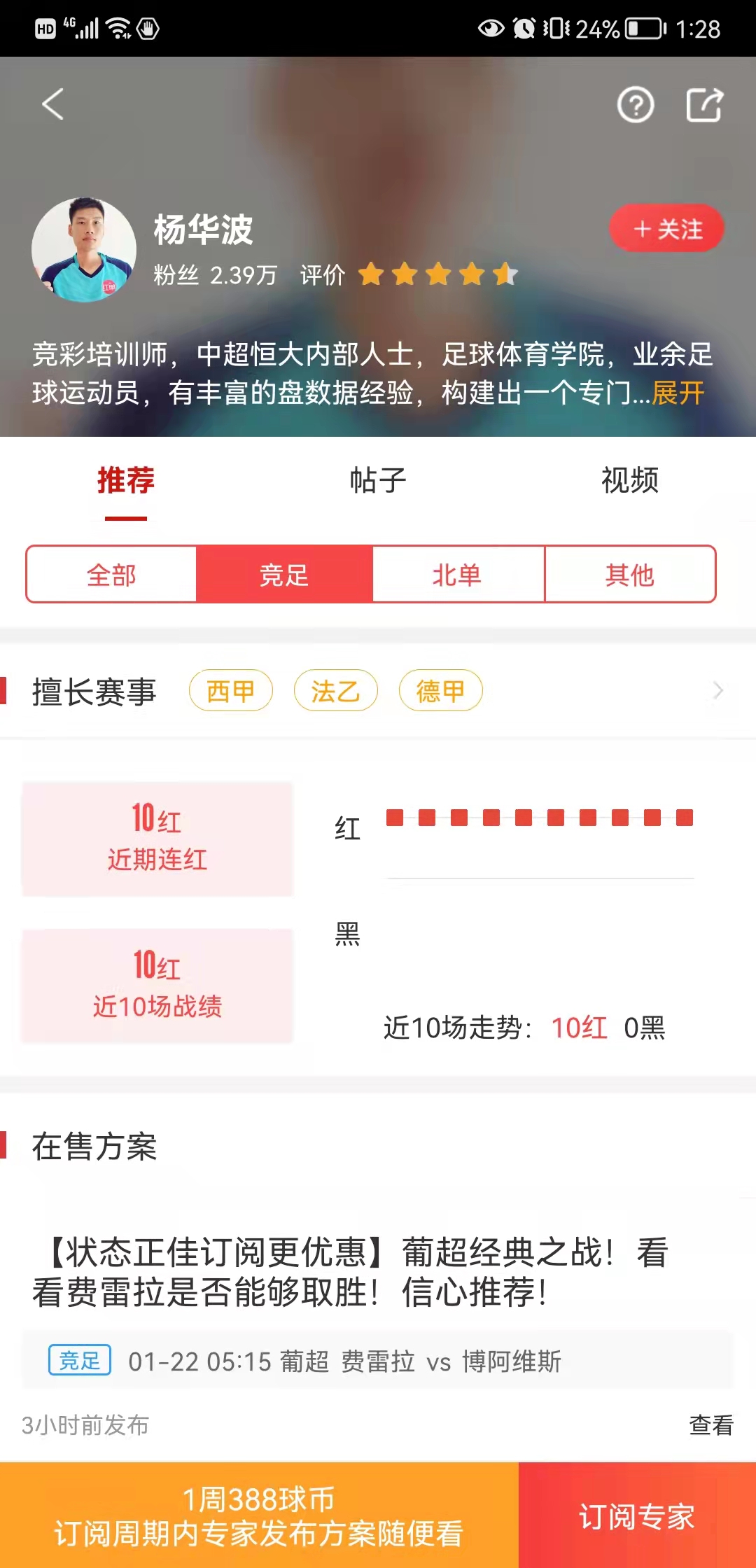Open the help question-mark icon
756x1568 pixels.
pyautogui.click(x=635, y=106)
